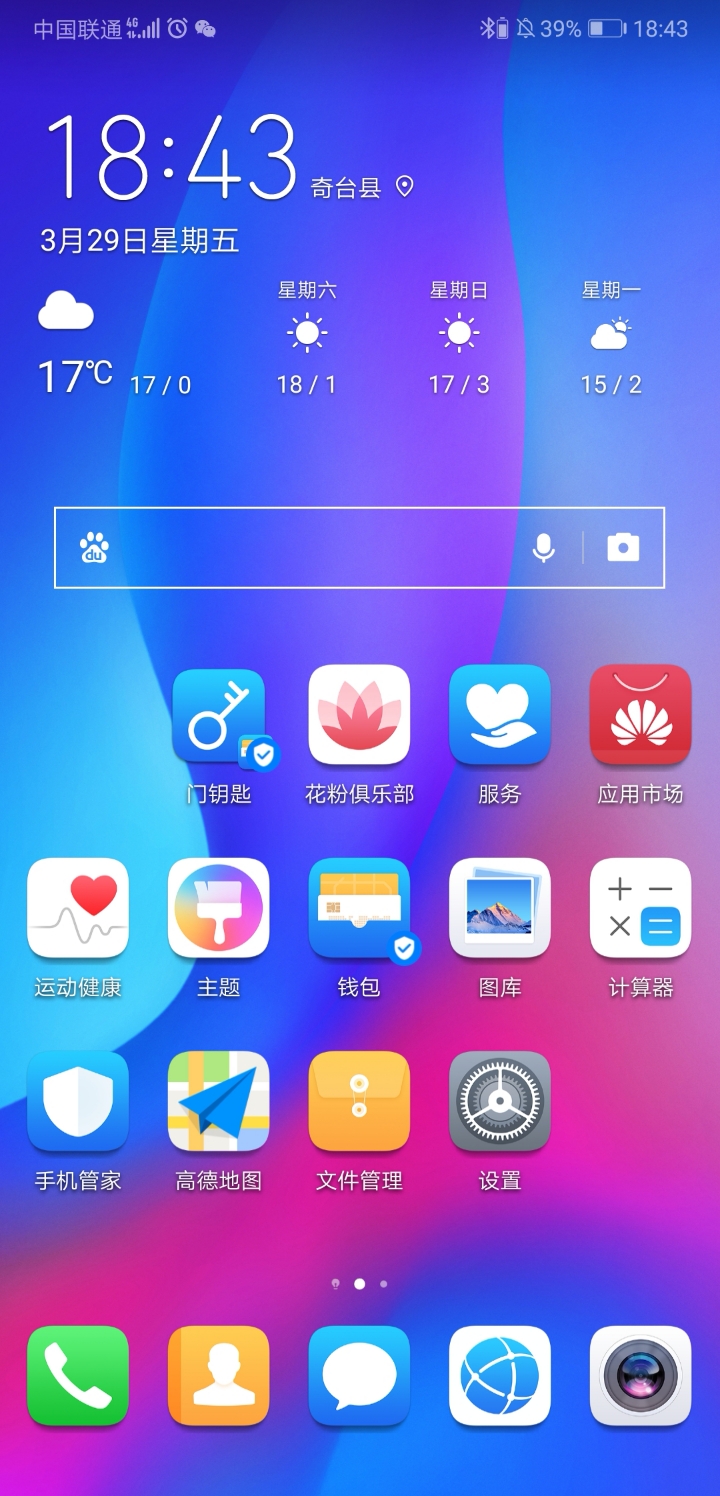720x1496 pixels.
Task: Open the 服务 app
Action: 499,715
